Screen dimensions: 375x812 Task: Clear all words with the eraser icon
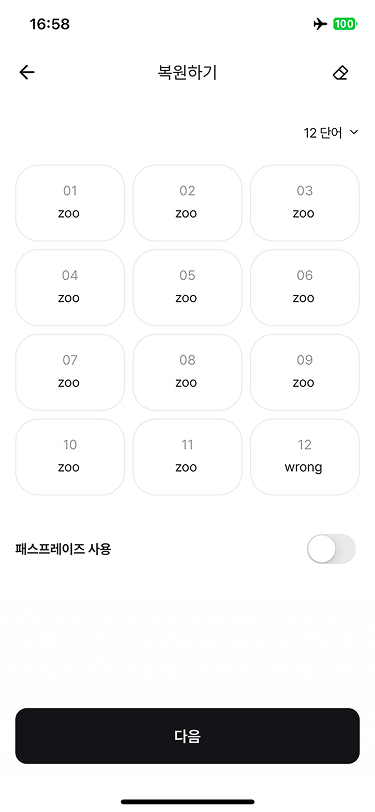(x=340, y=73)
